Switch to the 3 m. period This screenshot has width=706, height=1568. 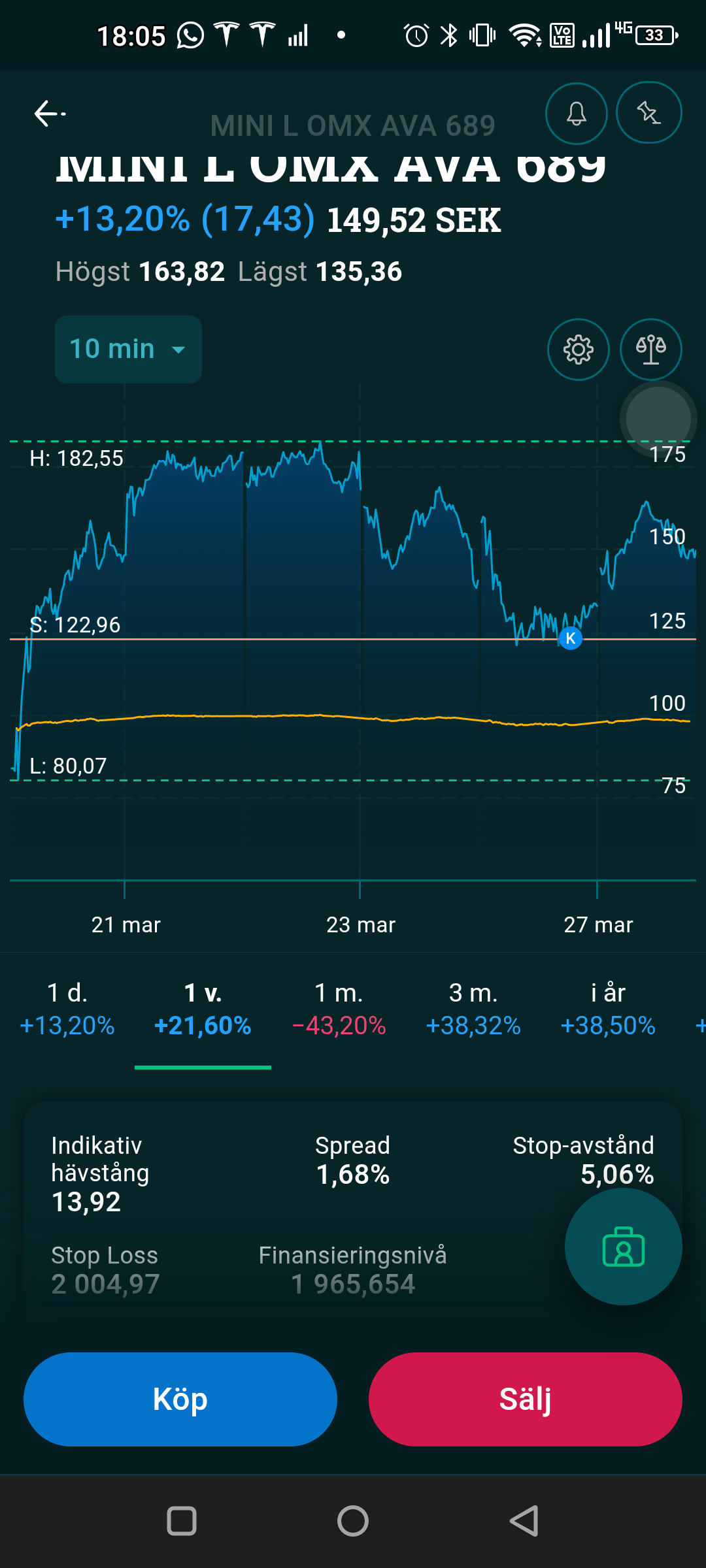tap(473, 1009)
